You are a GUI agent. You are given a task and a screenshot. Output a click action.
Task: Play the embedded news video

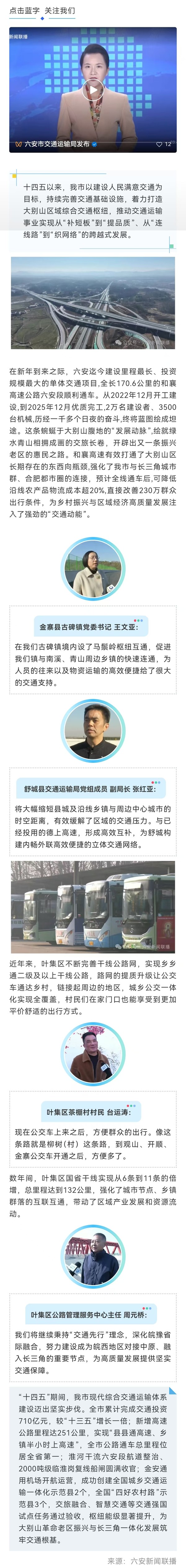[93, 90]
